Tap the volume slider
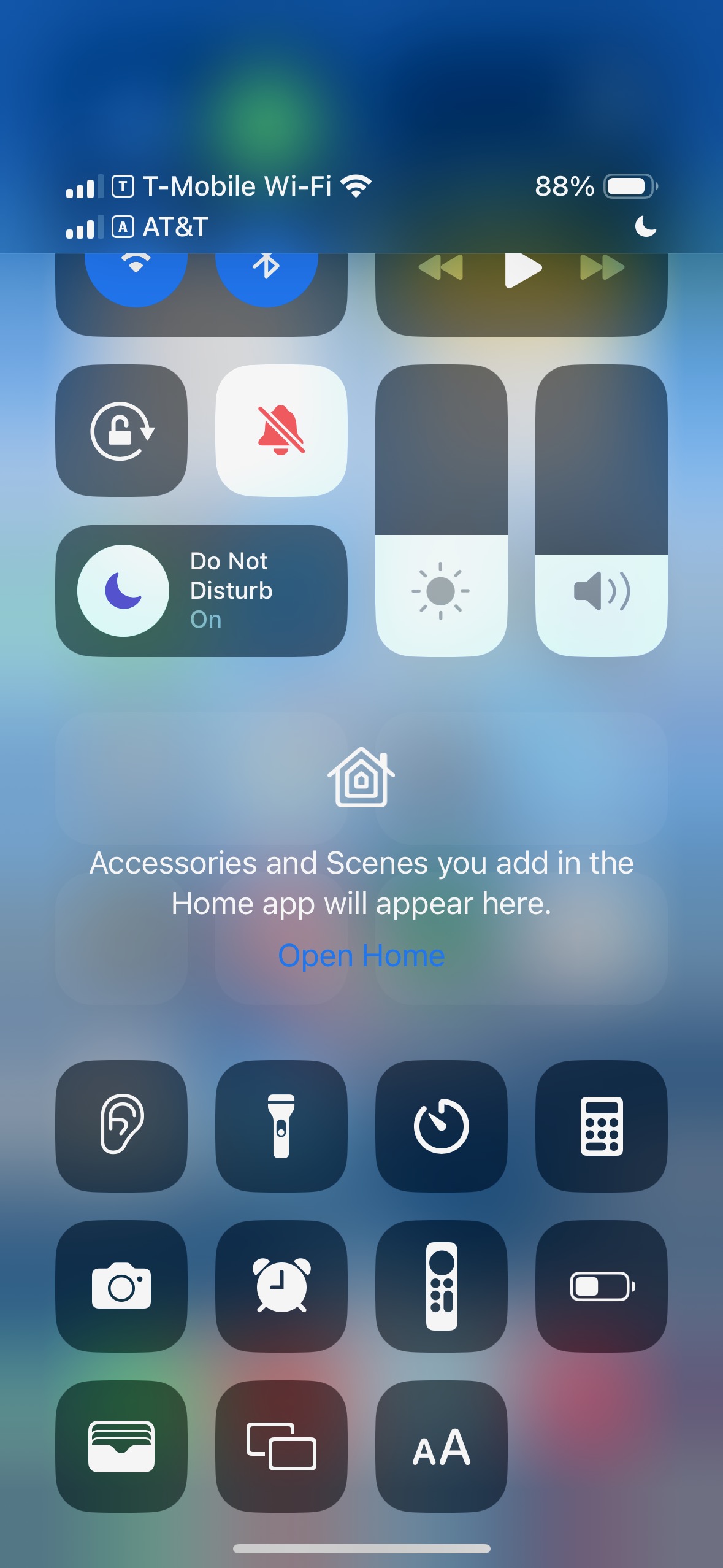The image size is (723, 1568). (x=601, y=510)
